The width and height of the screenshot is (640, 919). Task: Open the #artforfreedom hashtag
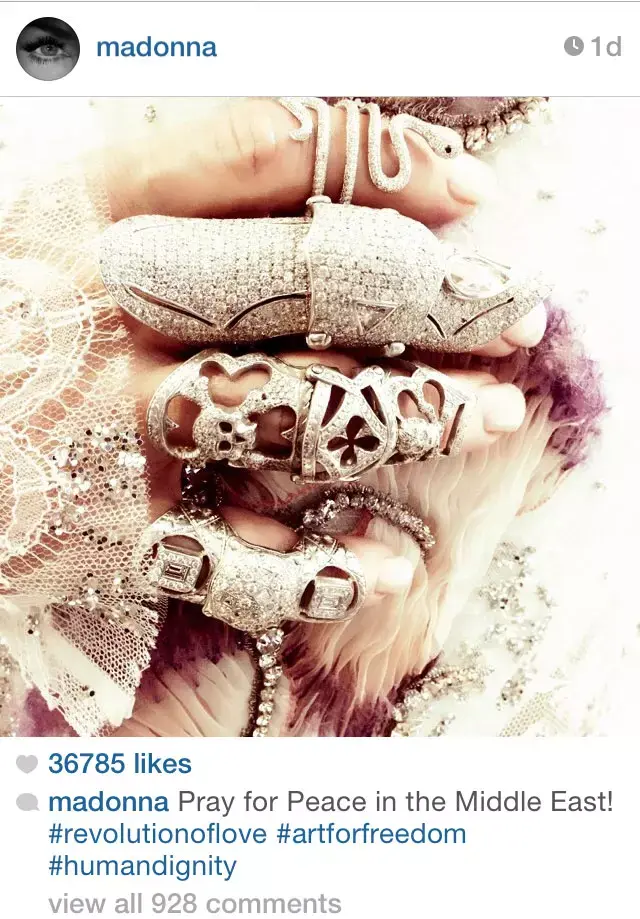tap(371, 834)
